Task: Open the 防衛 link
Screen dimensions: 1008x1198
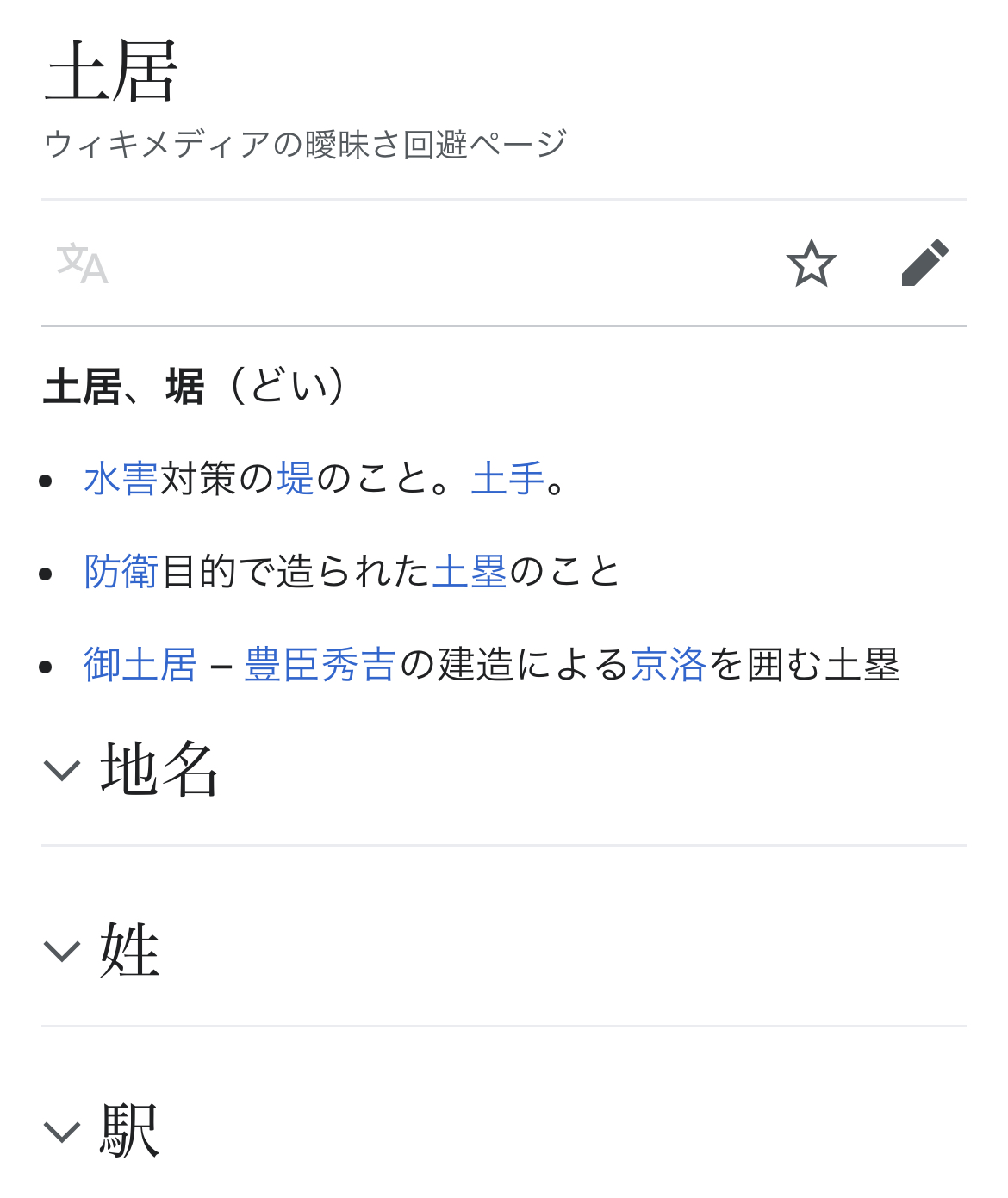Action: point(121,572)
